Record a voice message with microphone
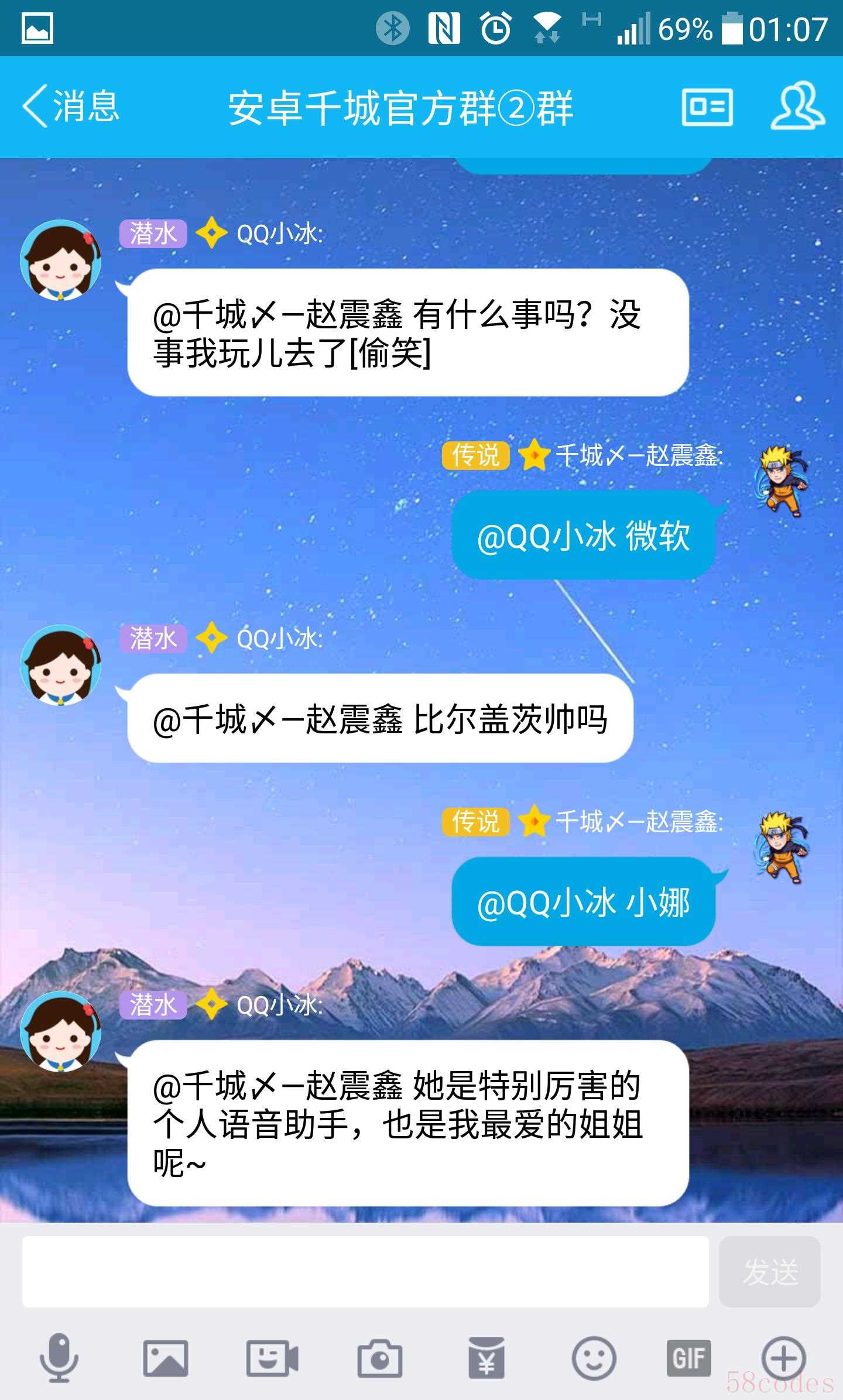 click(59, 1358)
